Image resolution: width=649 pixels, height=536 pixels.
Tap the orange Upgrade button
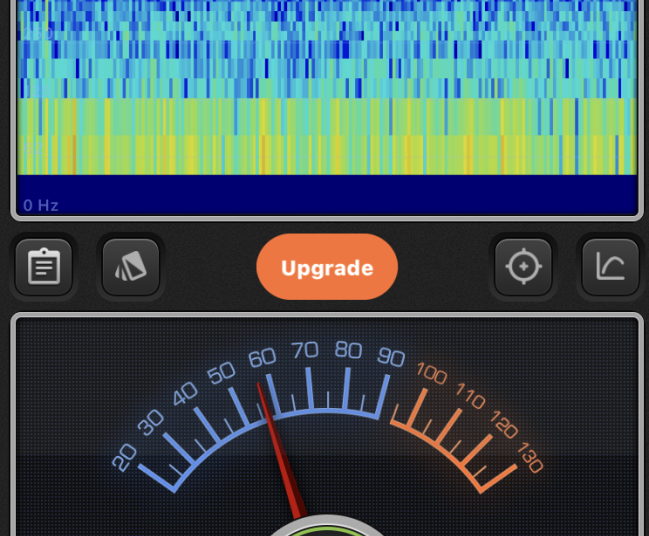[x=327, y=267]
